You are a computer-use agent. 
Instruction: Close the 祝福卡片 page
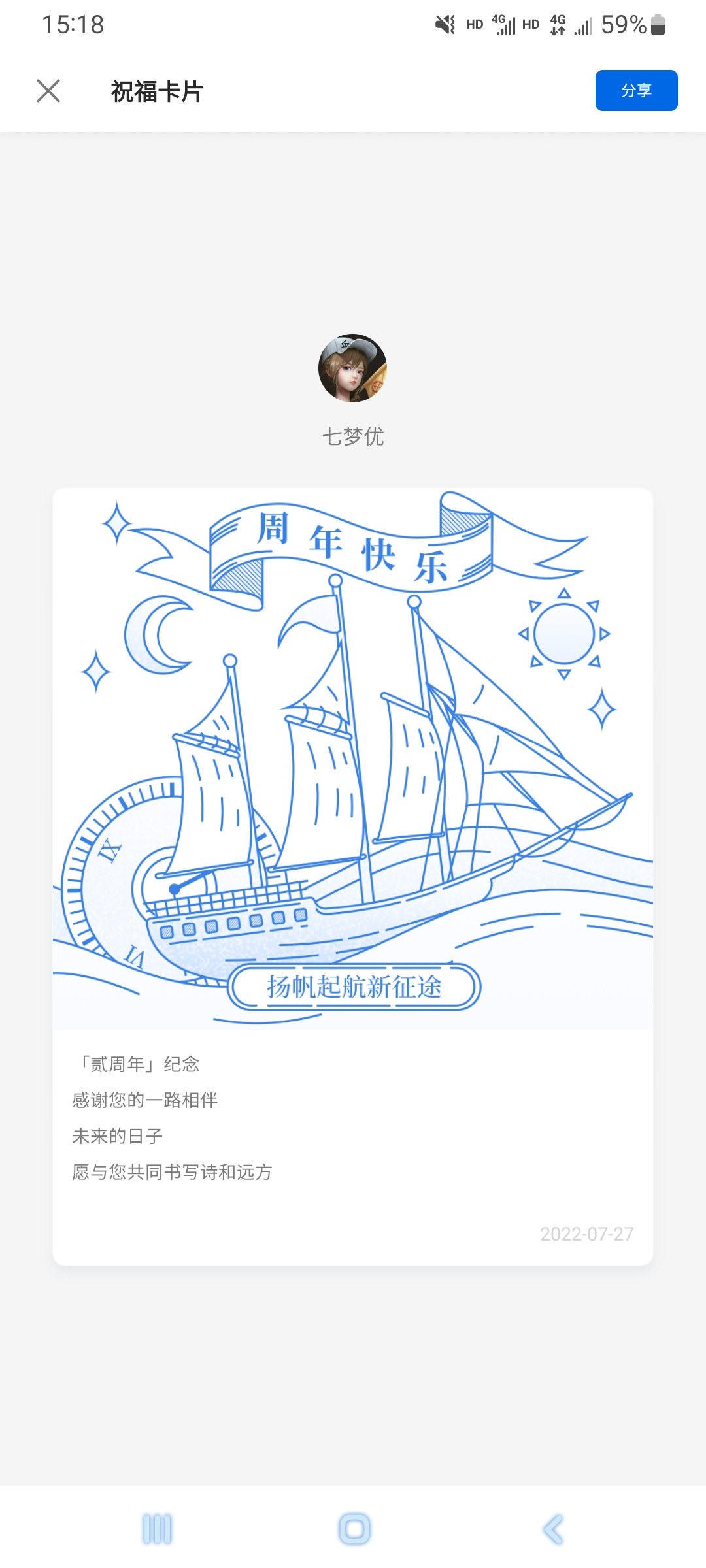[x=48, y=91]
